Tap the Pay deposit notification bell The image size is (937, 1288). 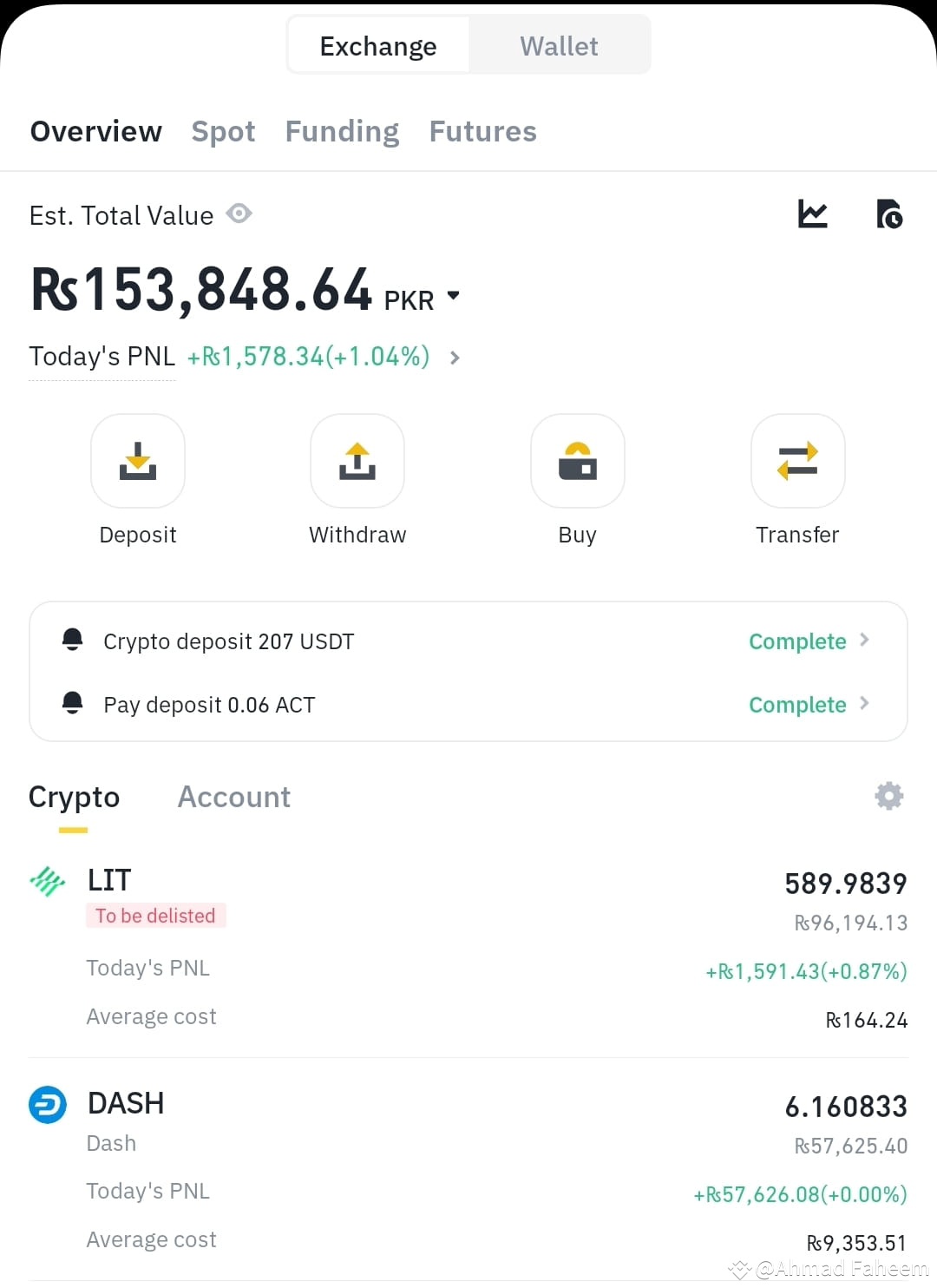point(73,703)
